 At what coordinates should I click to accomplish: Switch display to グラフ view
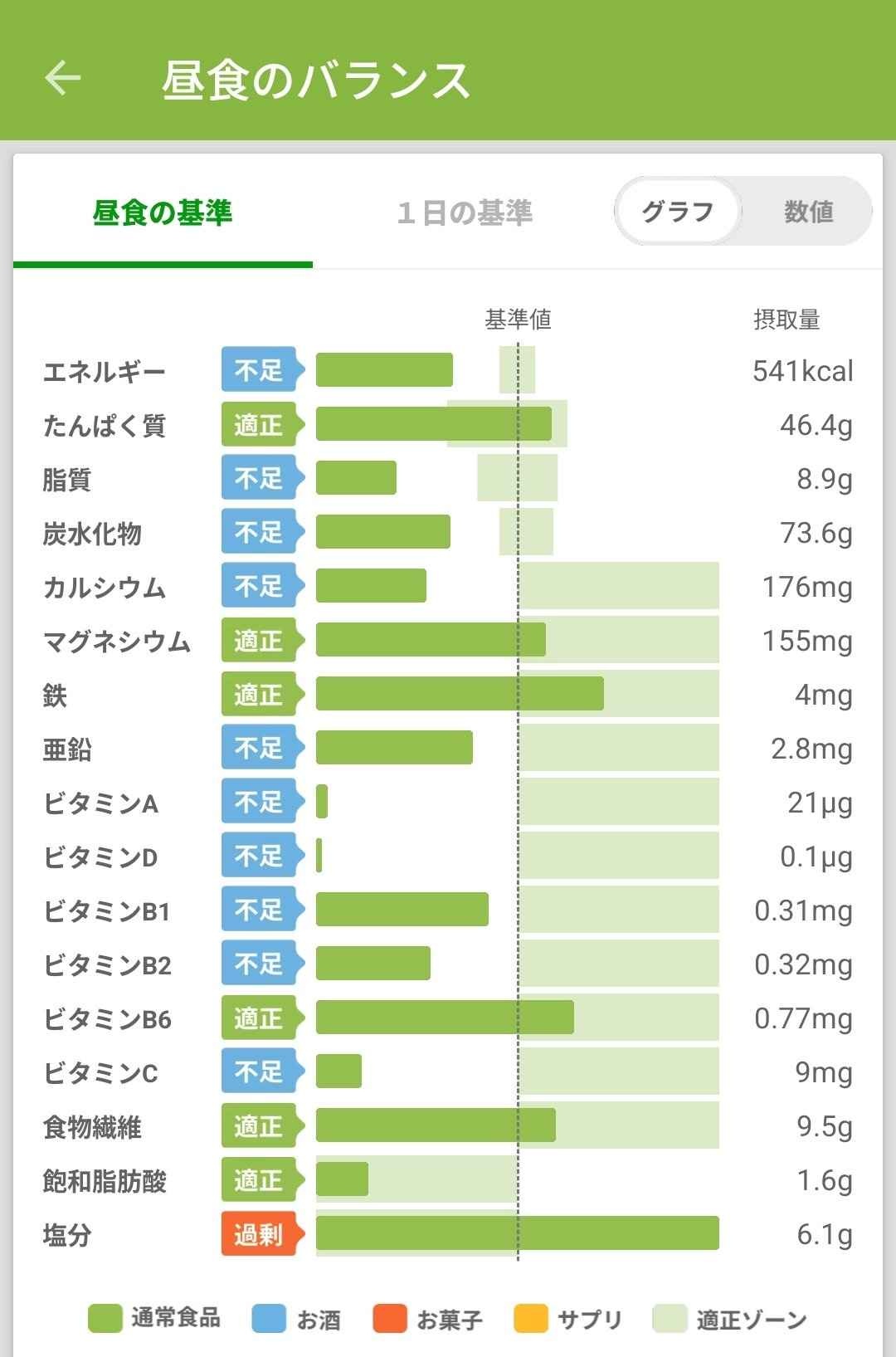(x=678, y=212)
